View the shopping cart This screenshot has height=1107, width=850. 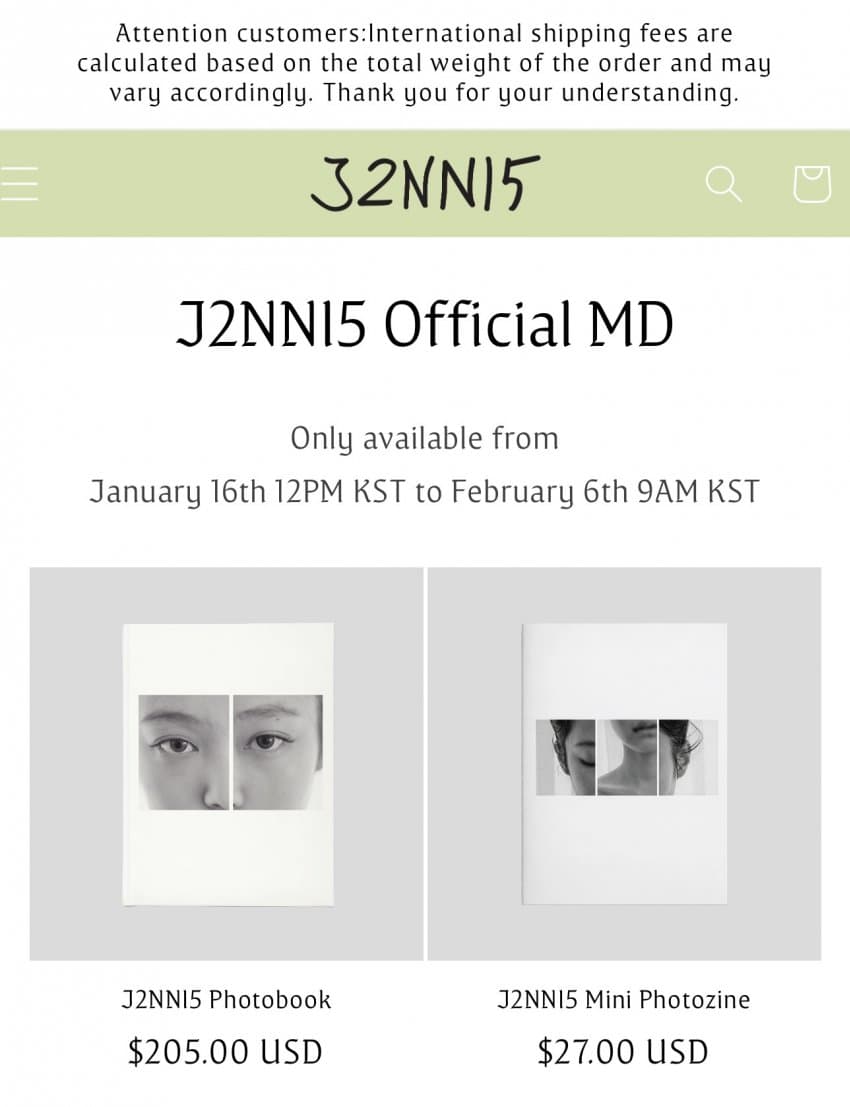811,184
